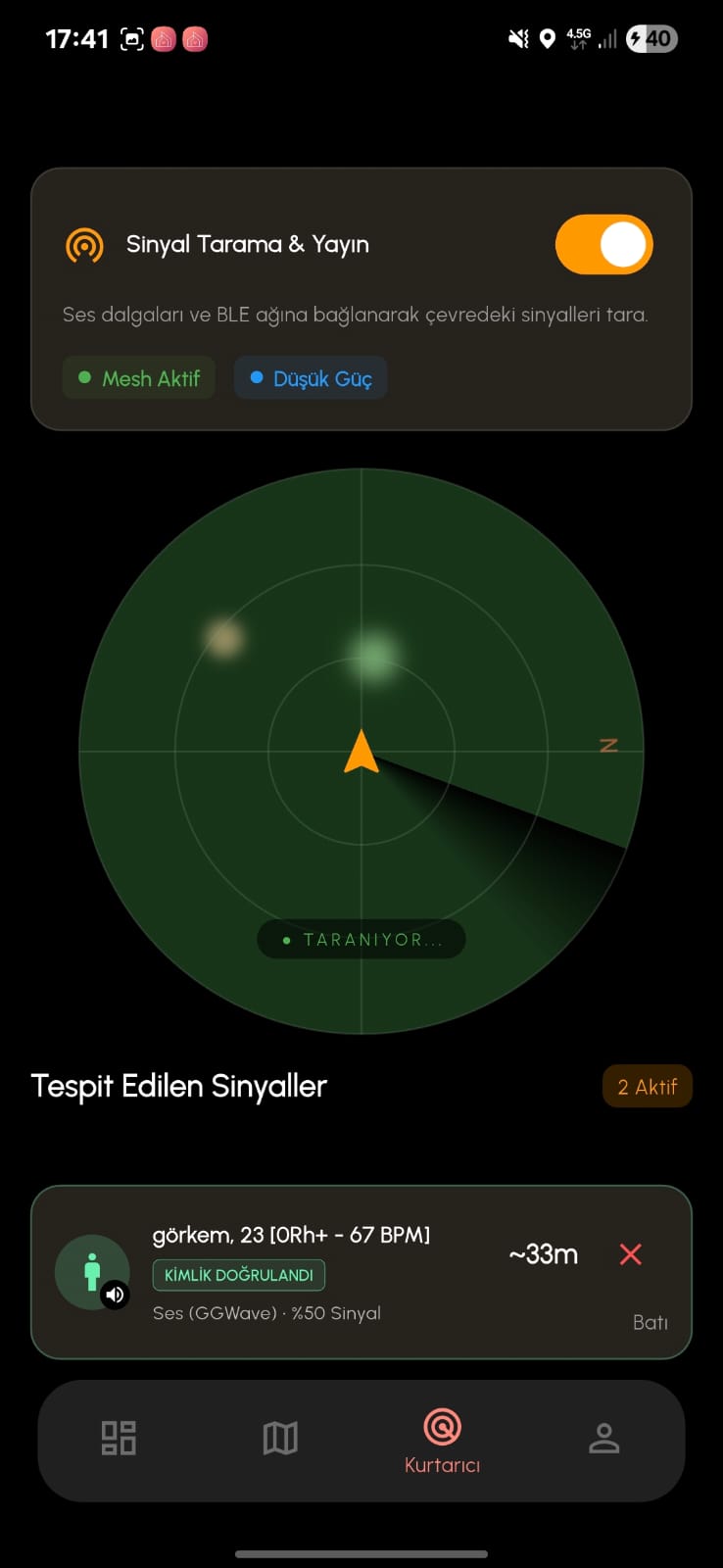The height and width of the screenshot is (1568, 723).
Task: Click the Sinyal Tarama radar icon
Action: (85, 244)
